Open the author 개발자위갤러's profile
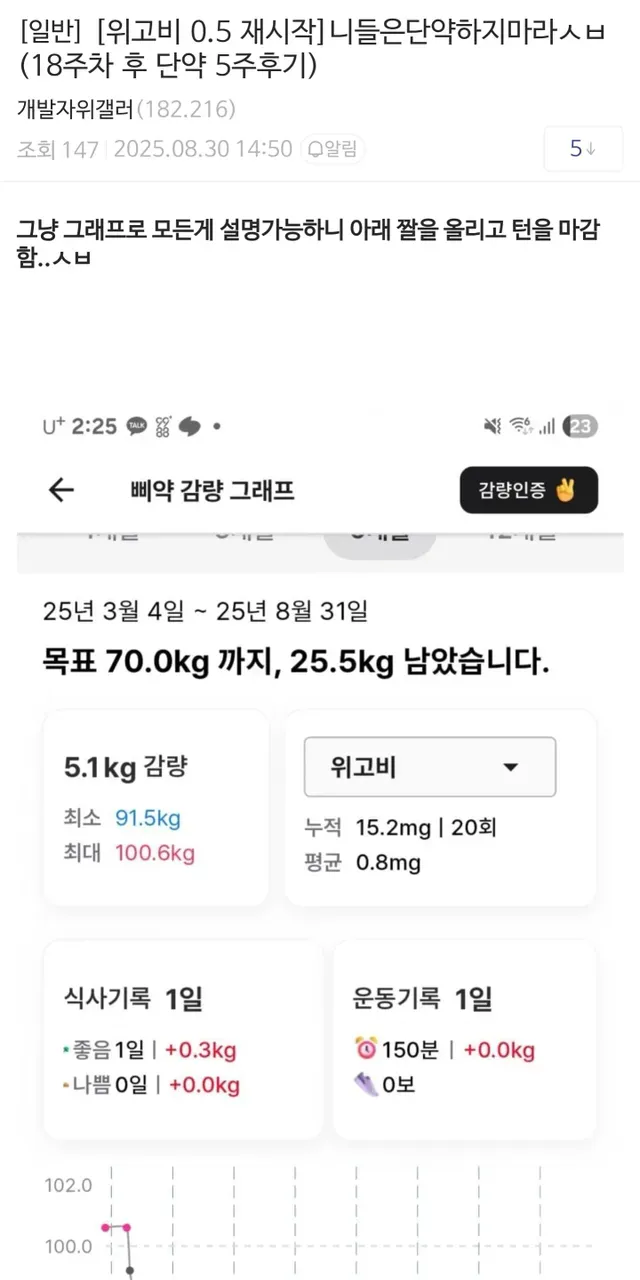The width and height of the screenshot is (640, 1280). click(x=74, y=109)
